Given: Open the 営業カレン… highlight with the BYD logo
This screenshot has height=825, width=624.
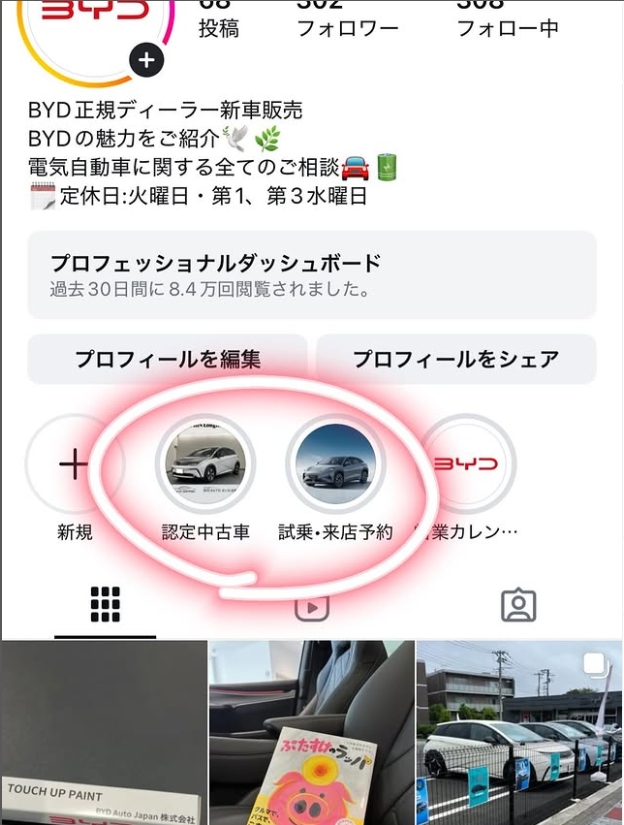Looking at the screenshot, I should click(466, 465).
